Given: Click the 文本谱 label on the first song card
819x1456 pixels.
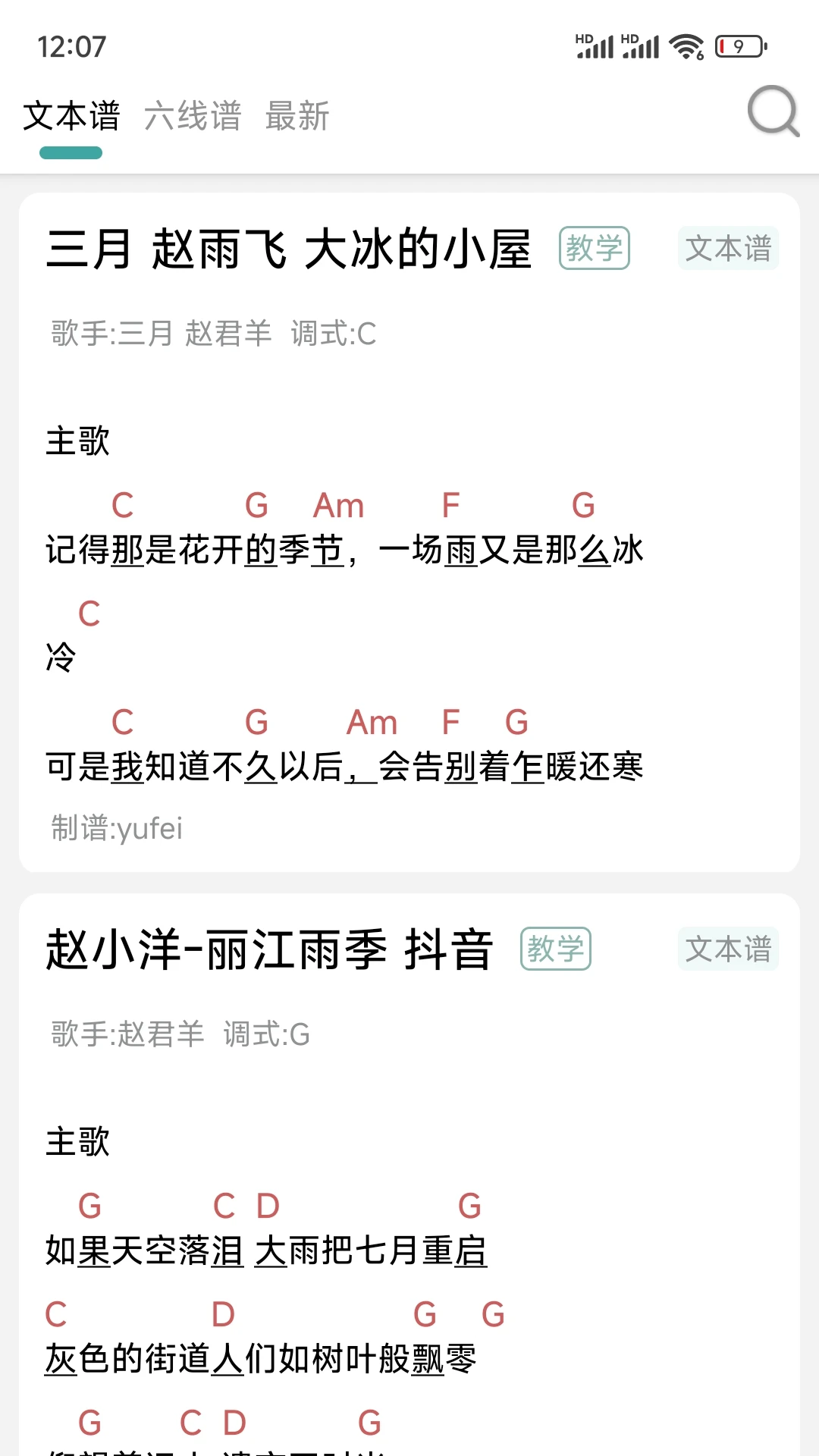Looking at the screenshot, I should pos(727,248).
